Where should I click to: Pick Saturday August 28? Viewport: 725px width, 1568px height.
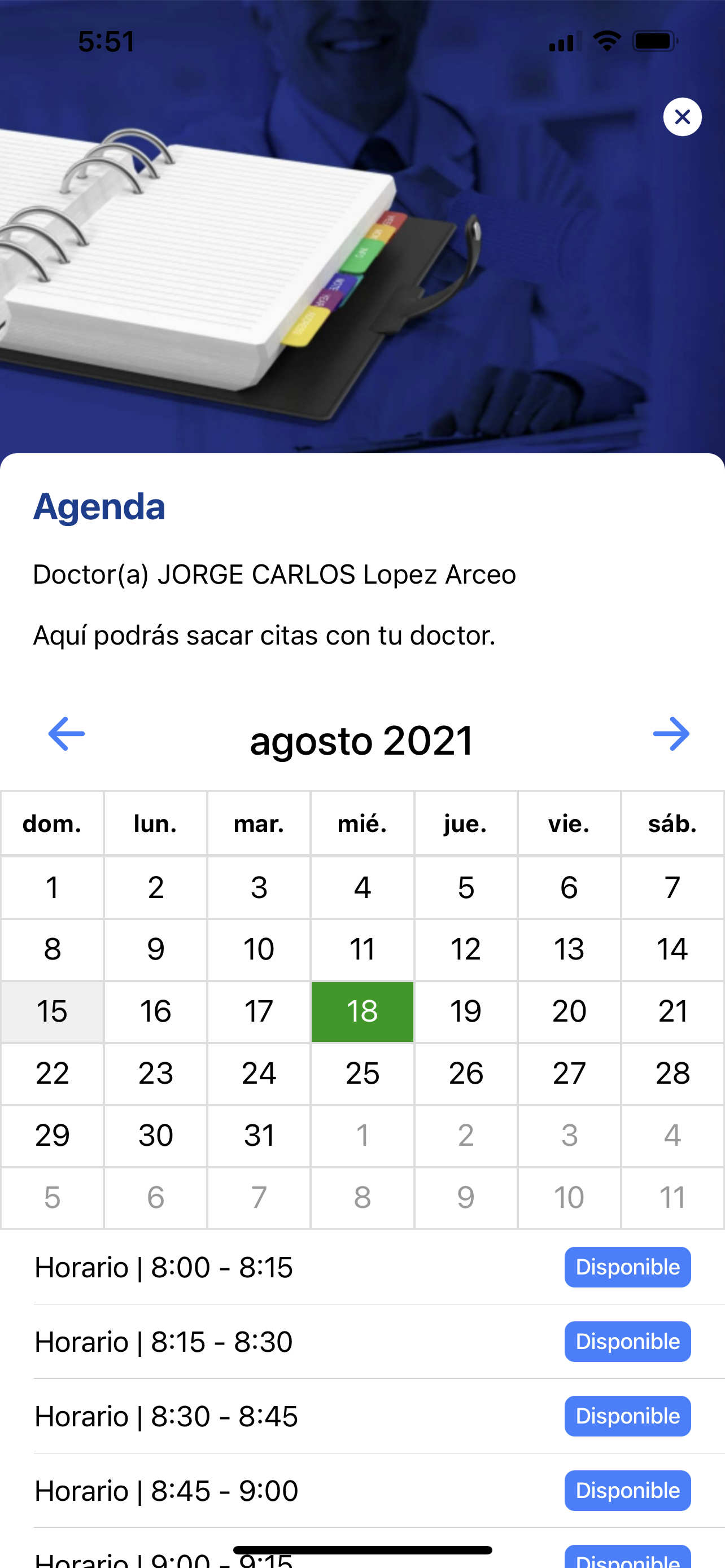tap(672, 1073)
